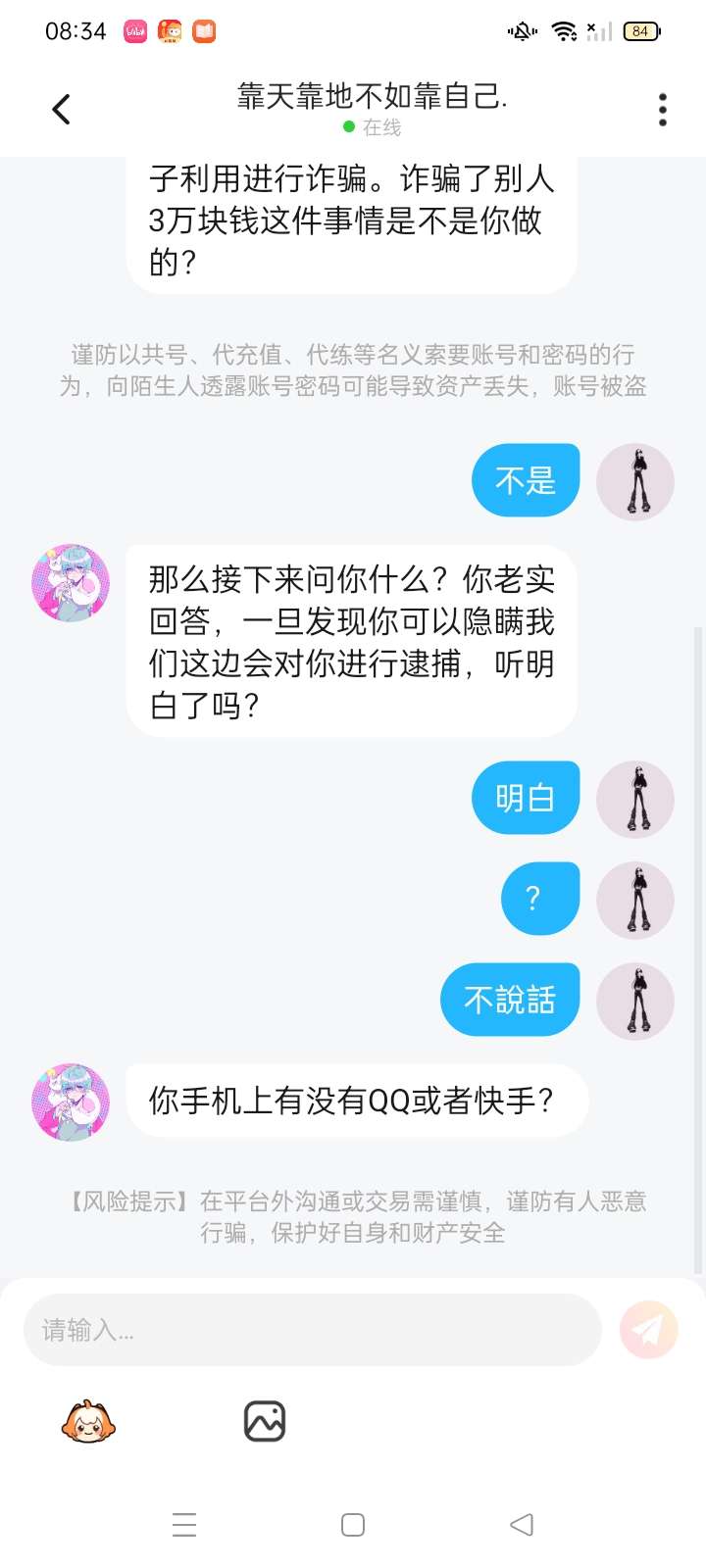Tap the system home button
This screenshot has width=706, height=1568.
click(x=353, y=1525)
